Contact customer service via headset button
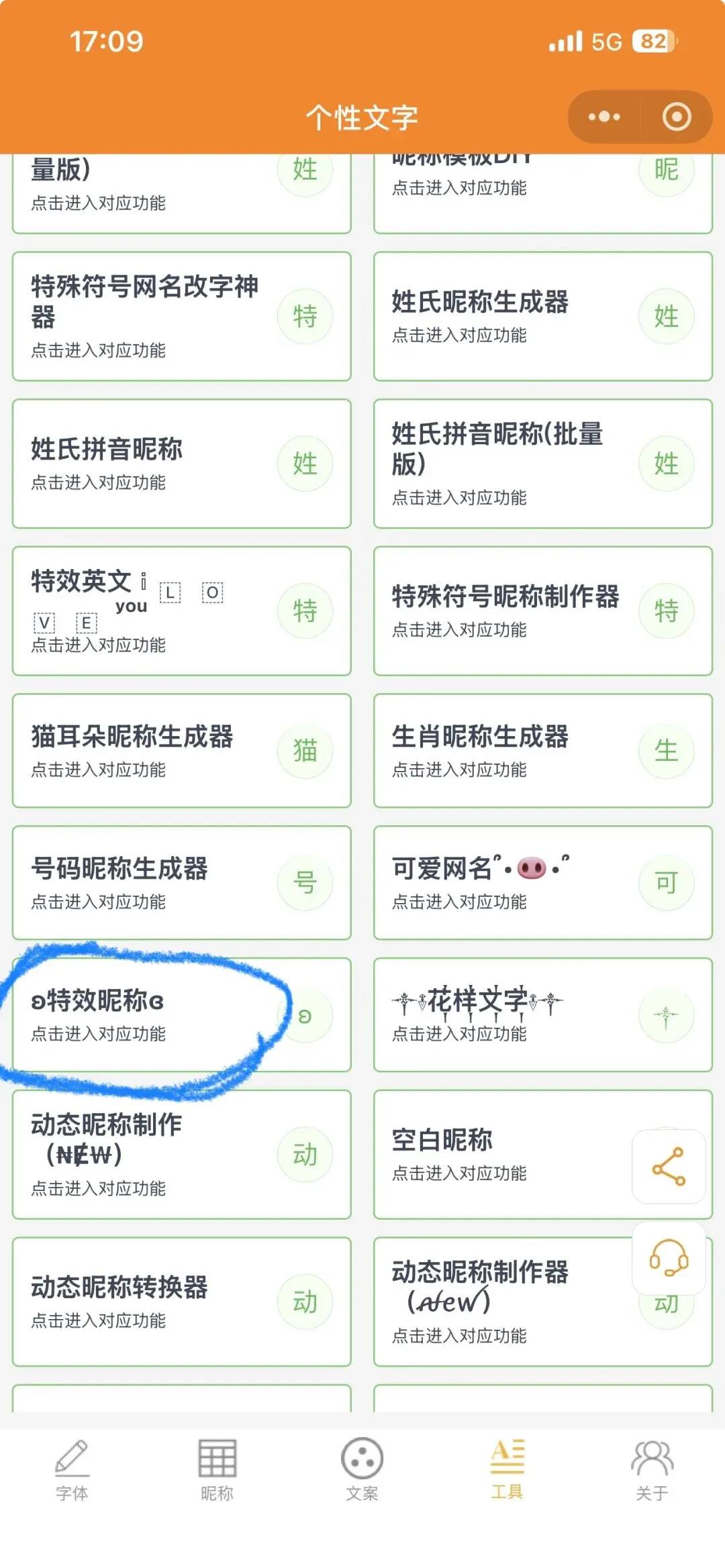The height and width of the screenshot is (1568, 725). [669, 1258]
